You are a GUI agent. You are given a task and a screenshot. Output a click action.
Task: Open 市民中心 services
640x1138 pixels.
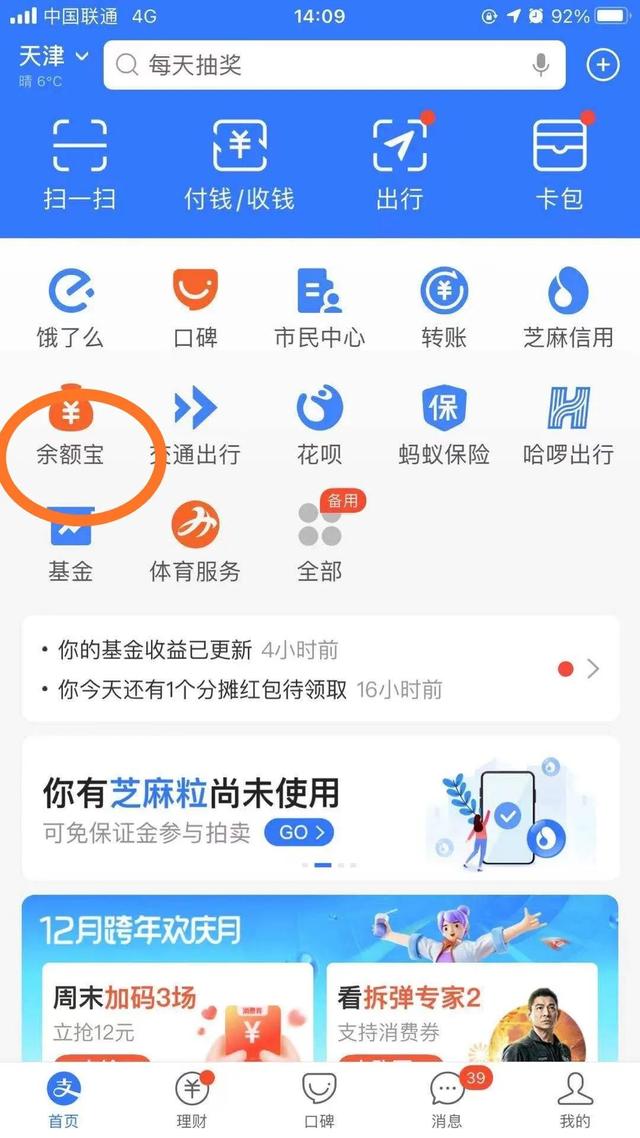319,307
